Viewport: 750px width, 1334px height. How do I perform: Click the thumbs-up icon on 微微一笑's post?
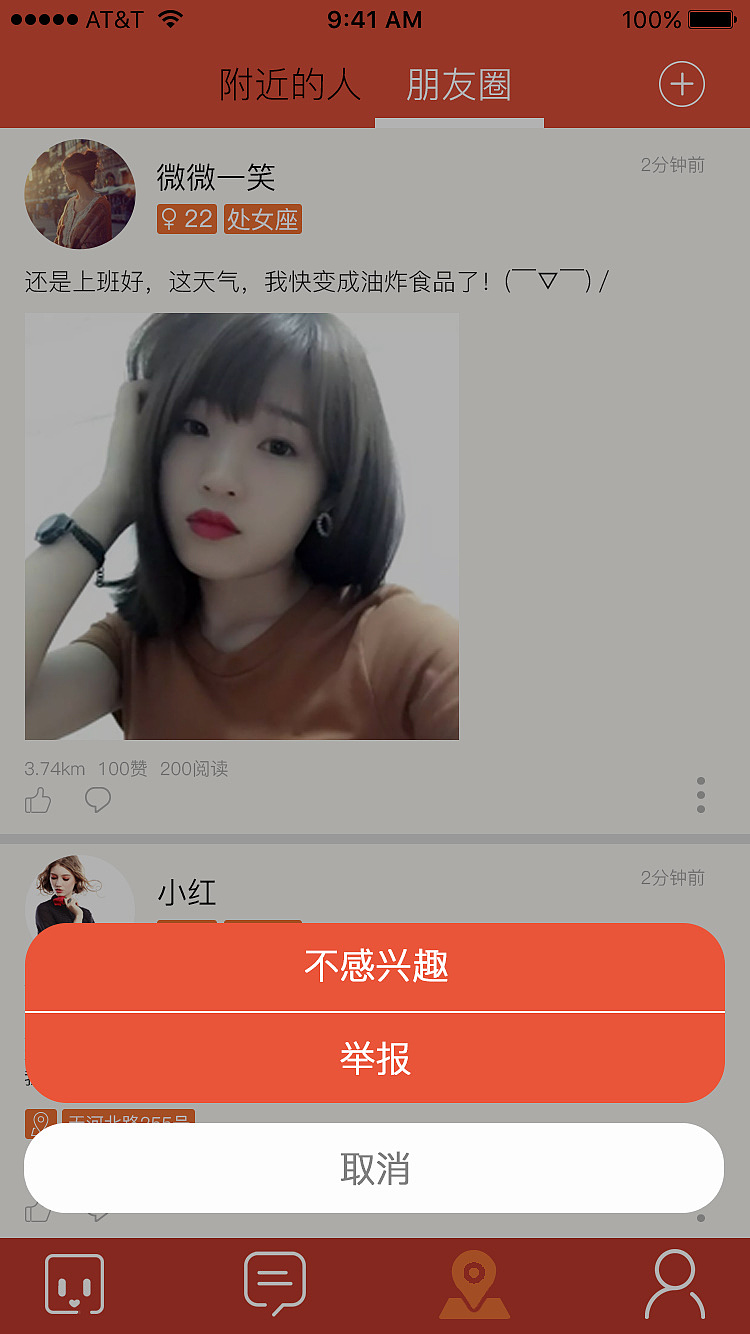coord(37,798)
